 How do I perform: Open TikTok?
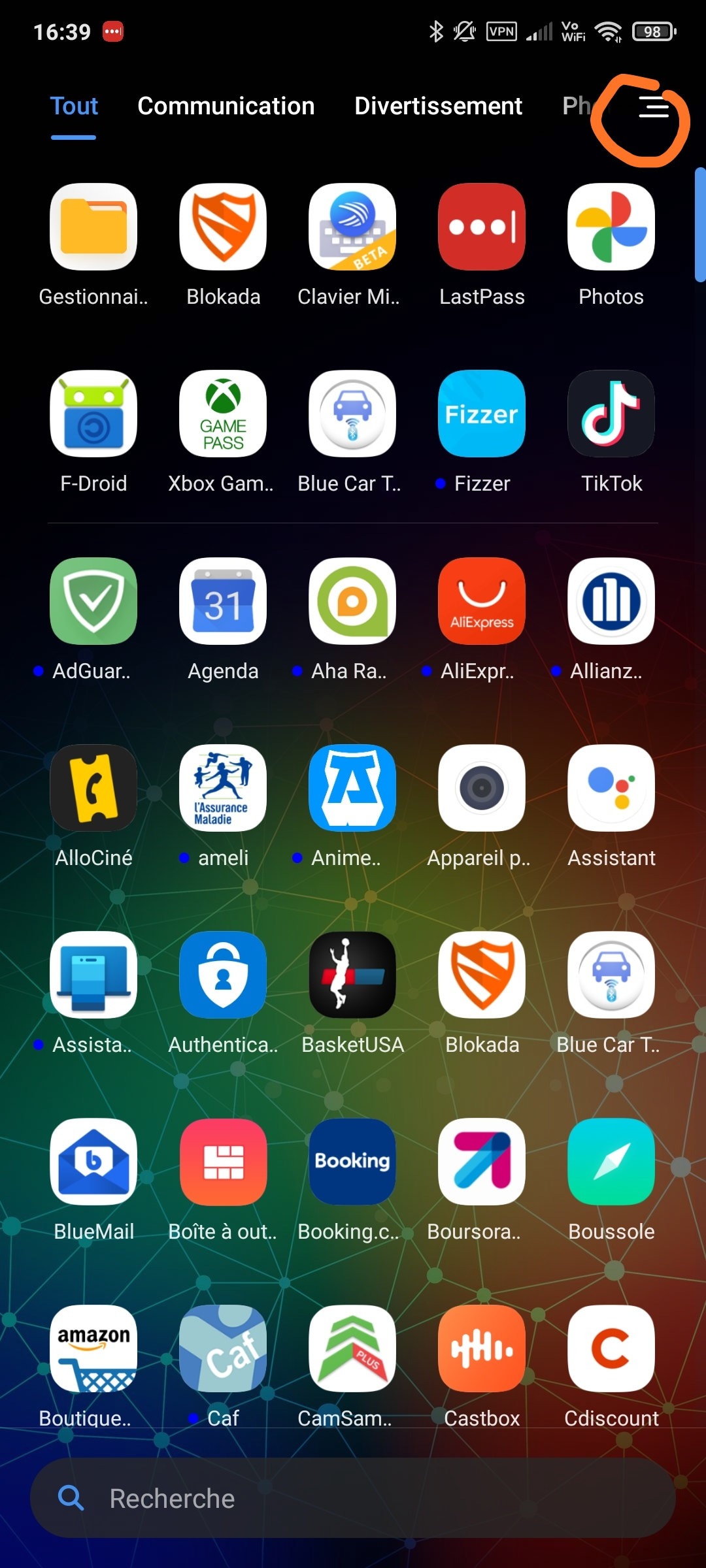(x=611, y=414)
